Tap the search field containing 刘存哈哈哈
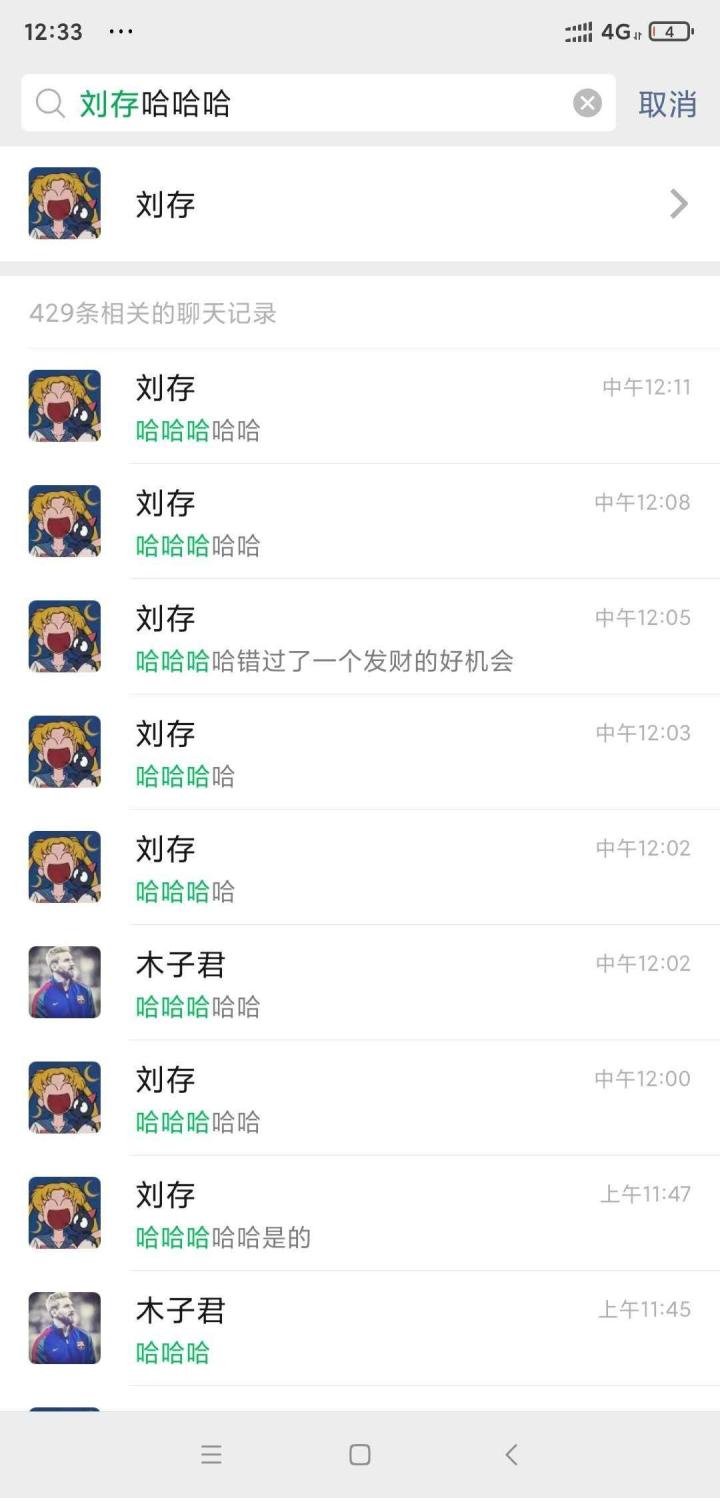This screenshot has height=1498, width=720. pos(320,103)
